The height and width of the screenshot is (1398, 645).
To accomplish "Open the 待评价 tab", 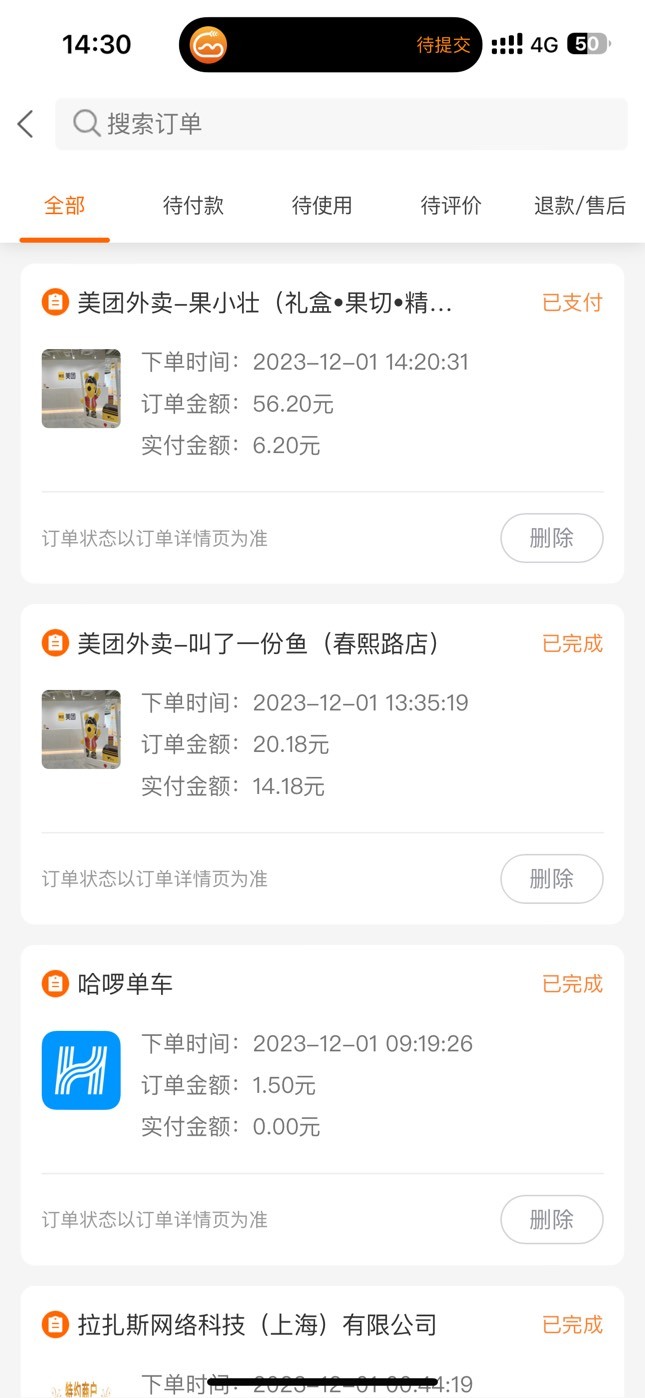I will click(451, 206).
